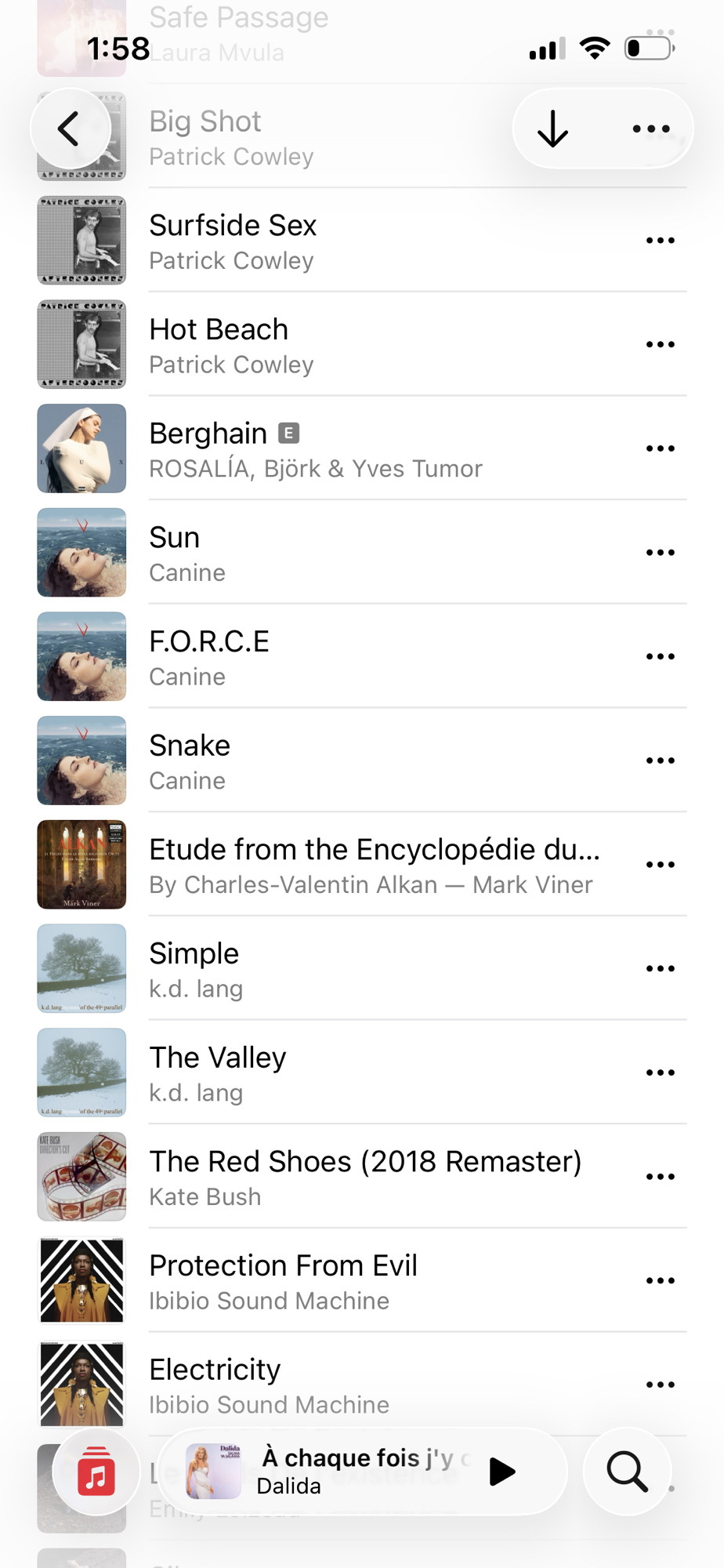Play Electricity by Ibibio Sound Machine
Image resolution: width=724 pixels, height=1568 pixels.
click(x=313, y=1385)
